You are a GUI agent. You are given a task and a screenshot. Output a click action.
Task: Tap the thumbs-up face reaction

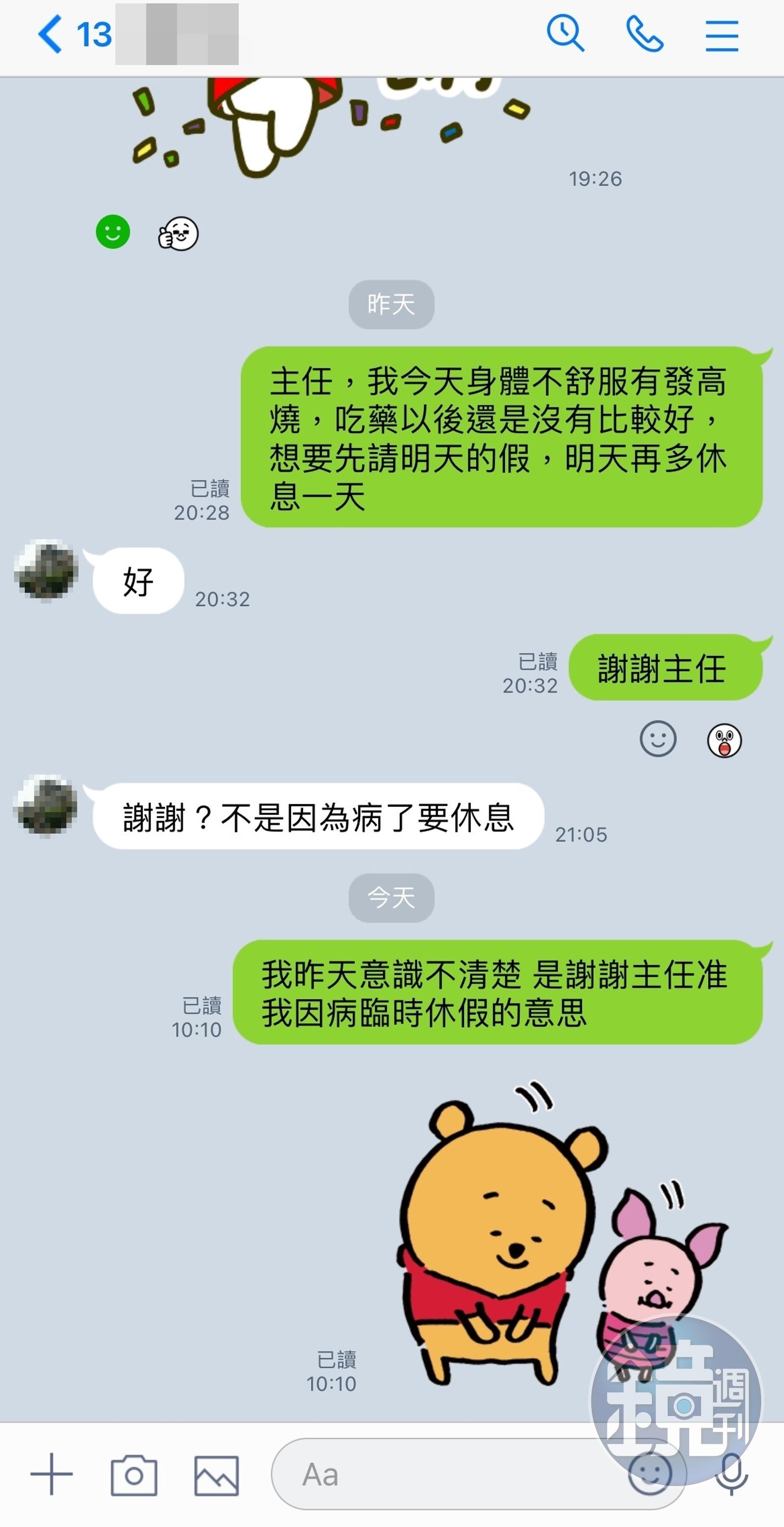coord(178,234)
